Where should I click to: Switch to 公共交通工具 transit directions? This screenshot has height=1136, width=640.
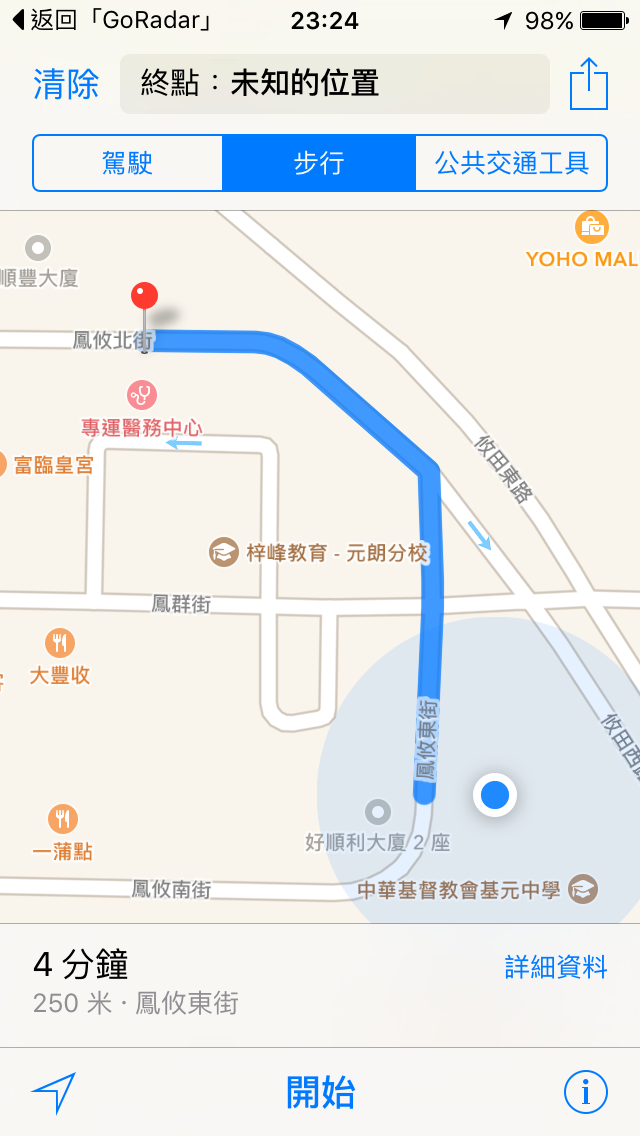(x=511, y=163)
